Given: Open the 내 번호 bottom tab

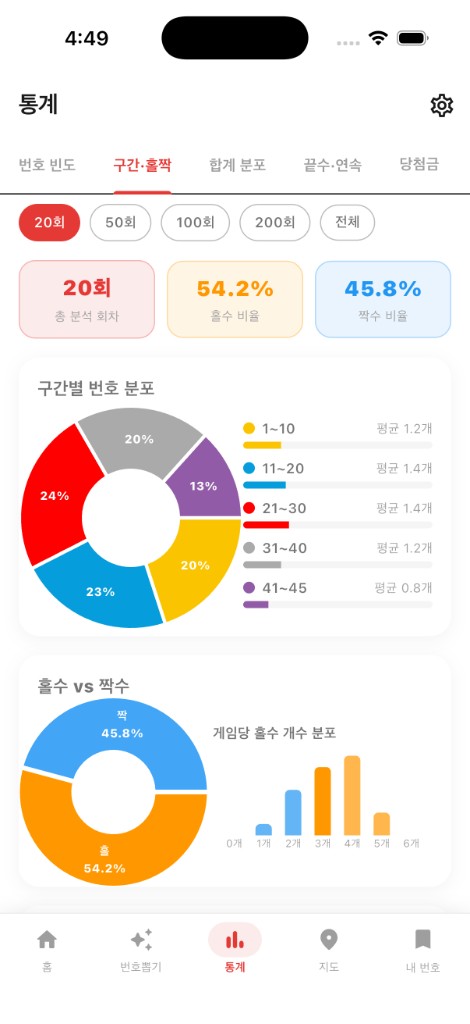Looking at the screenshot, I should click(x=423, y=950).
